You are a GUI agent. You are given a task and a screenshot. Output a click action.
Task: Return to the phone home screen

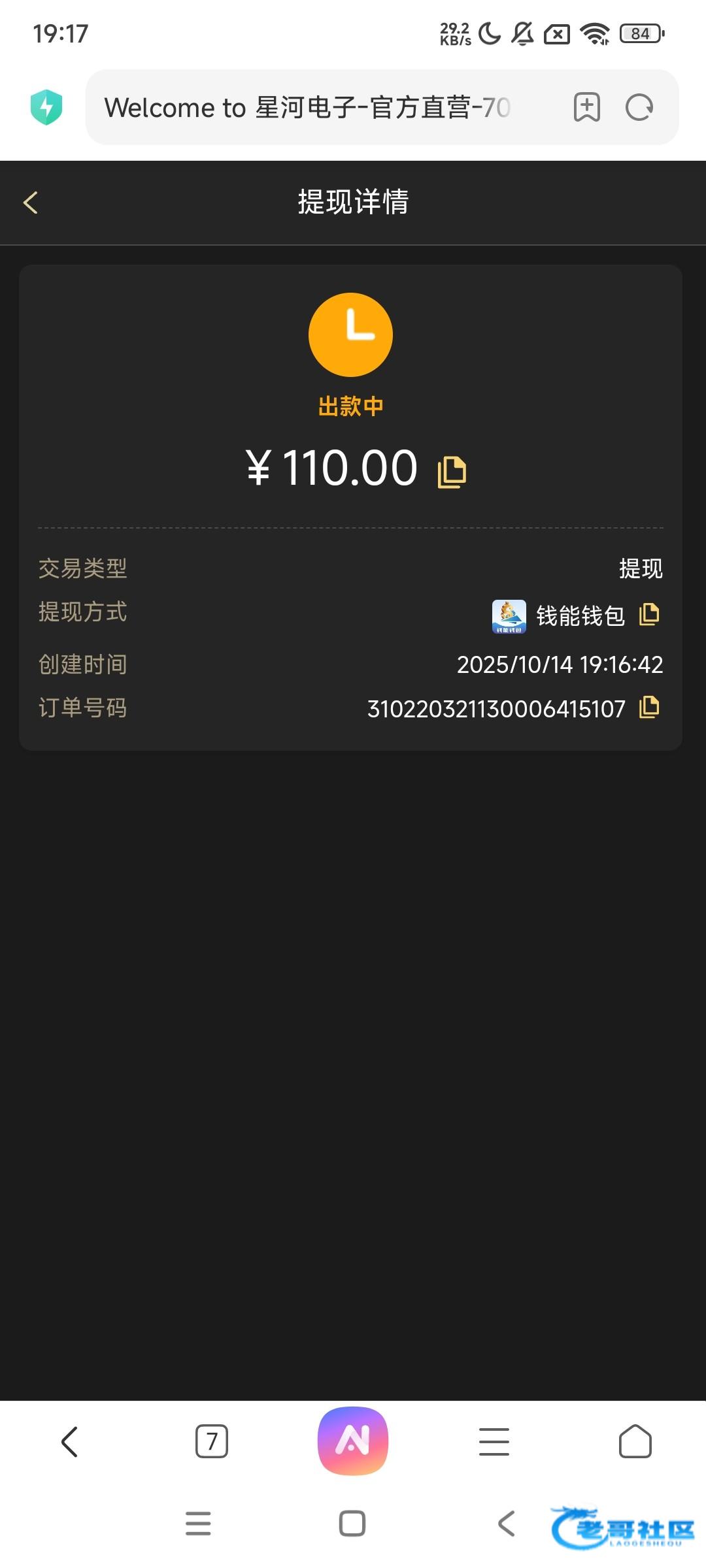[352, 1524]
